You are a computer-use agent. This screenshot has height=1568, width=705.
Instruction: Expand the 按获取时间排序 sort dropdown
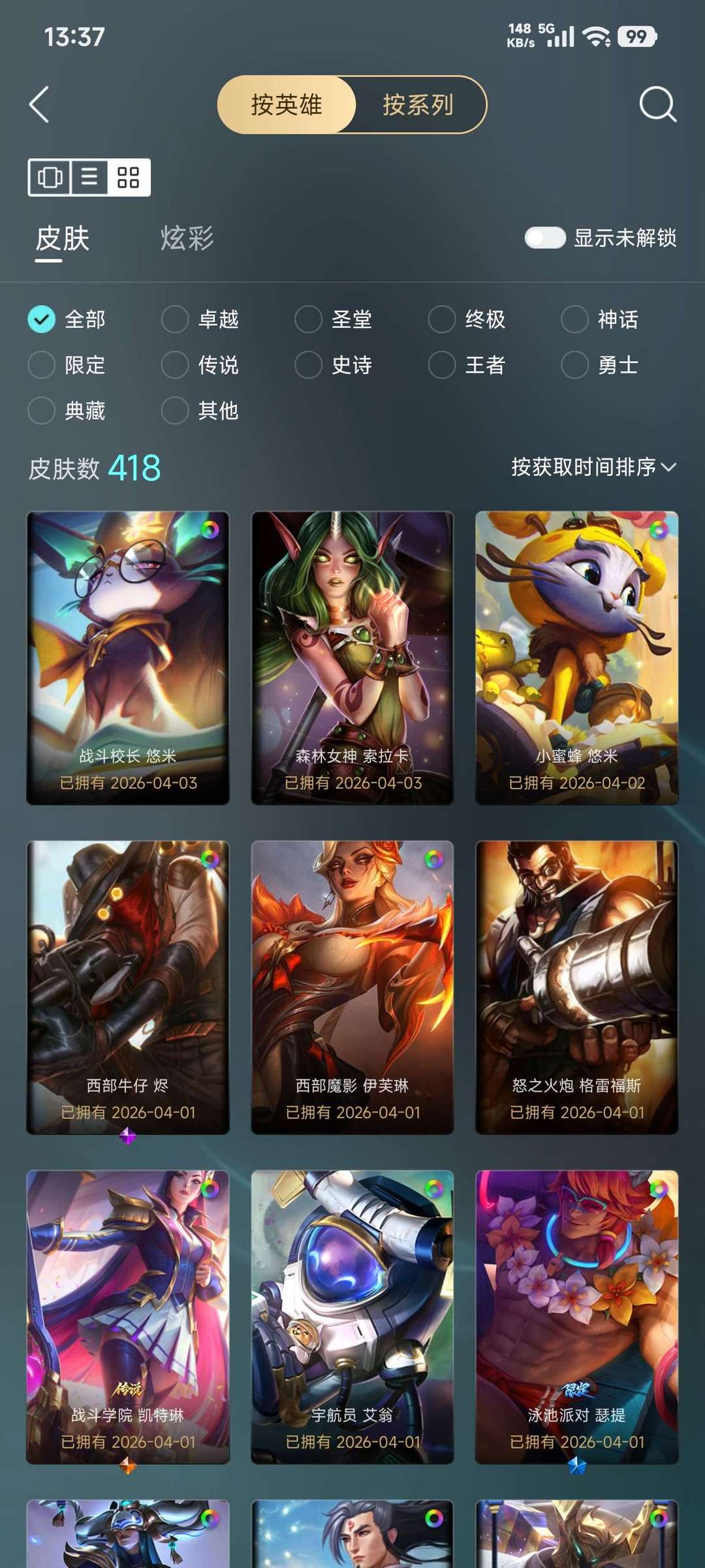(x=593, y=467)
